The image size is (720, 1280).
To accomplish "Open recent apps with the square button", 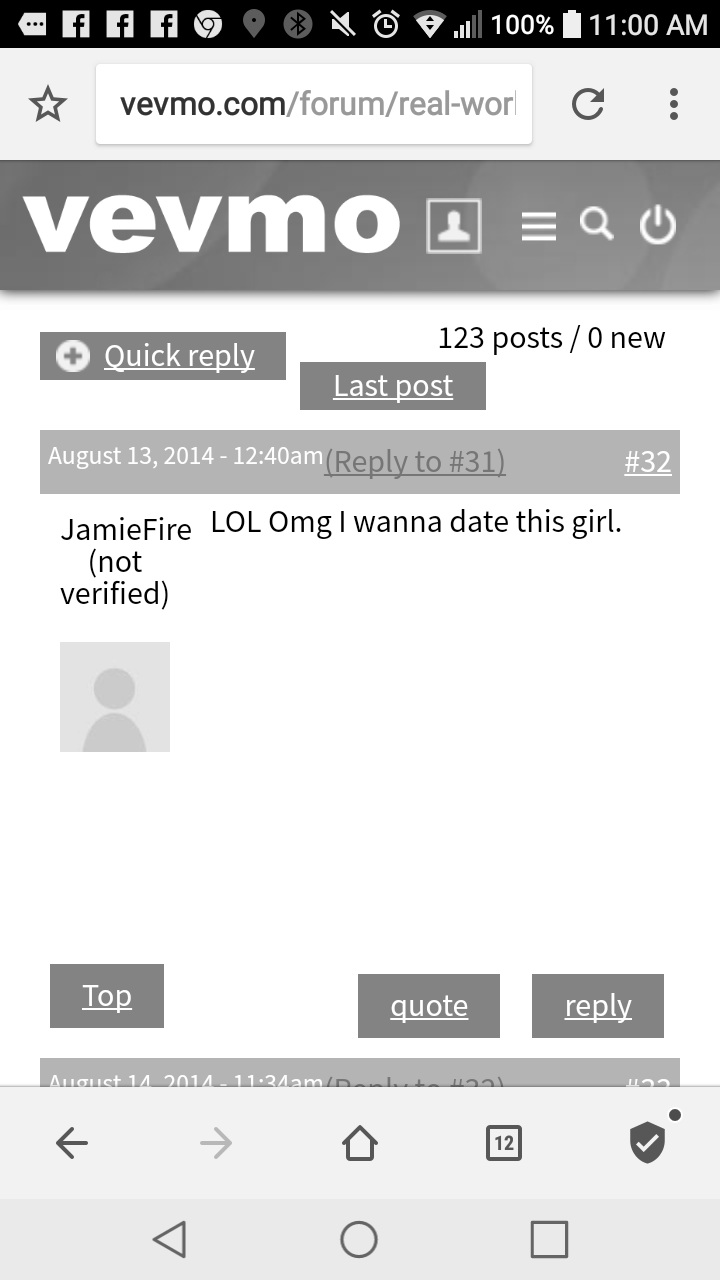I will click(x=549, y=1239).
